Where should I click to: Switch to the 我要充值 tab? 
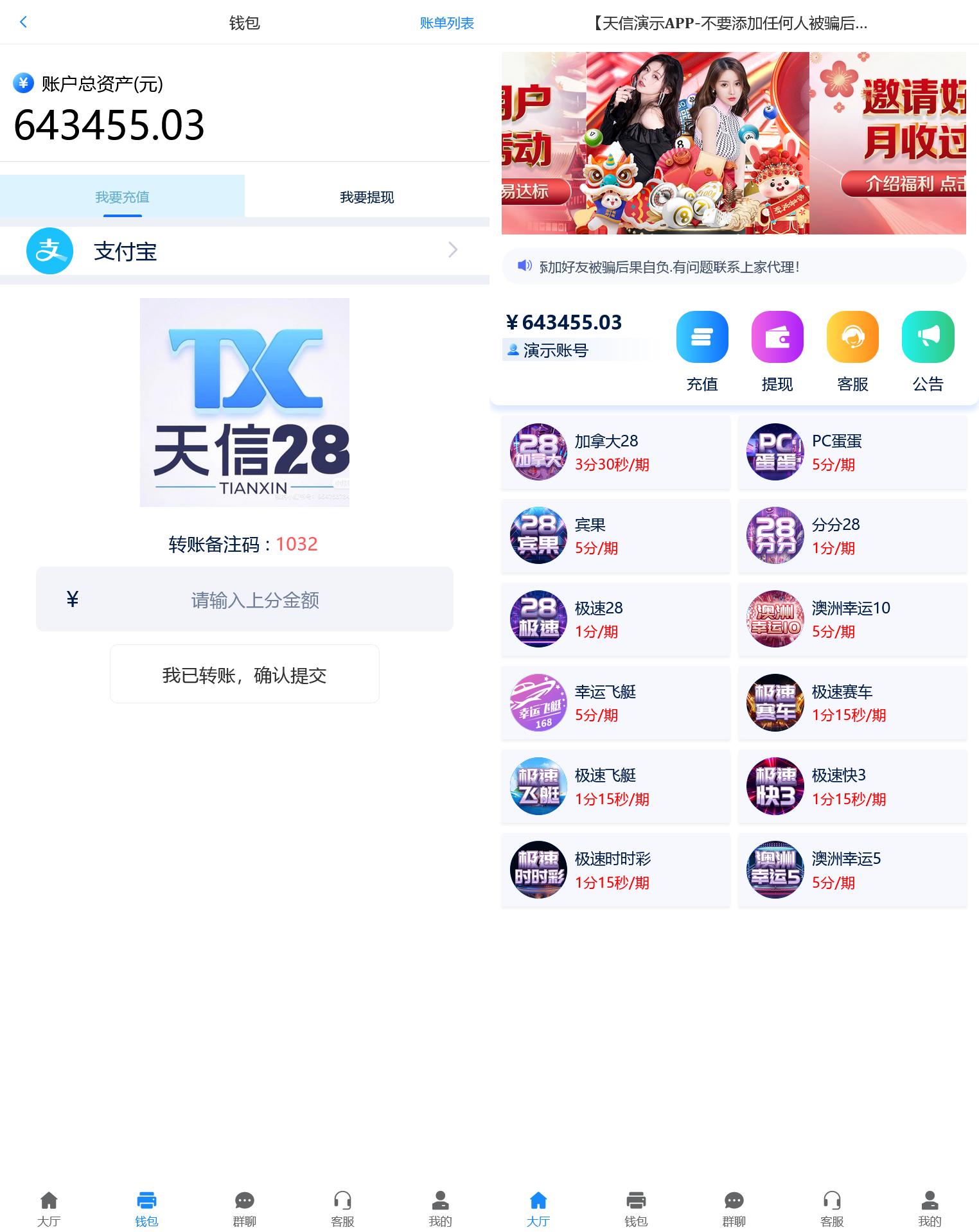pos(122,197)
